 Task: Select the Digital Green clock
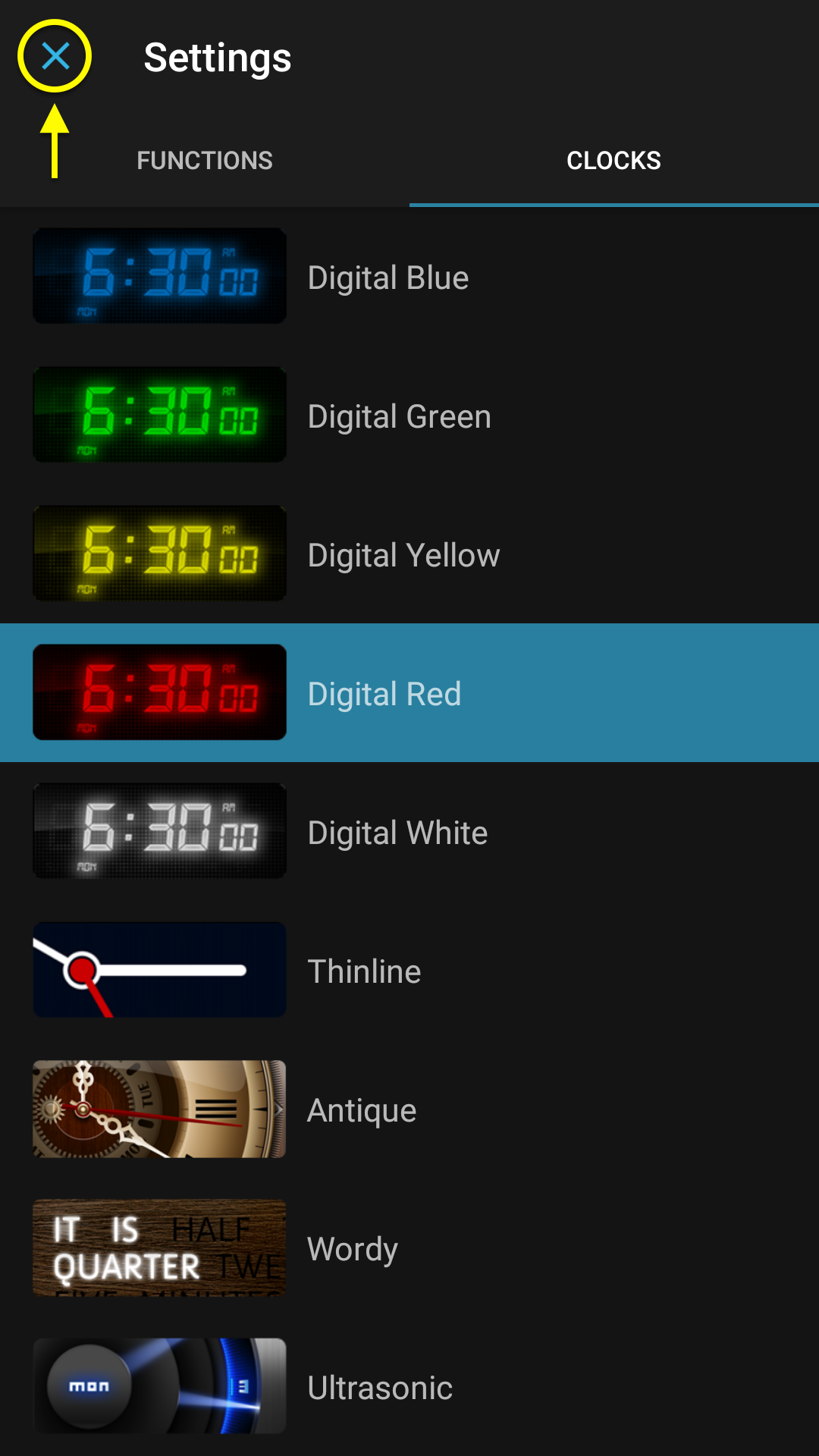click(409, 416)
